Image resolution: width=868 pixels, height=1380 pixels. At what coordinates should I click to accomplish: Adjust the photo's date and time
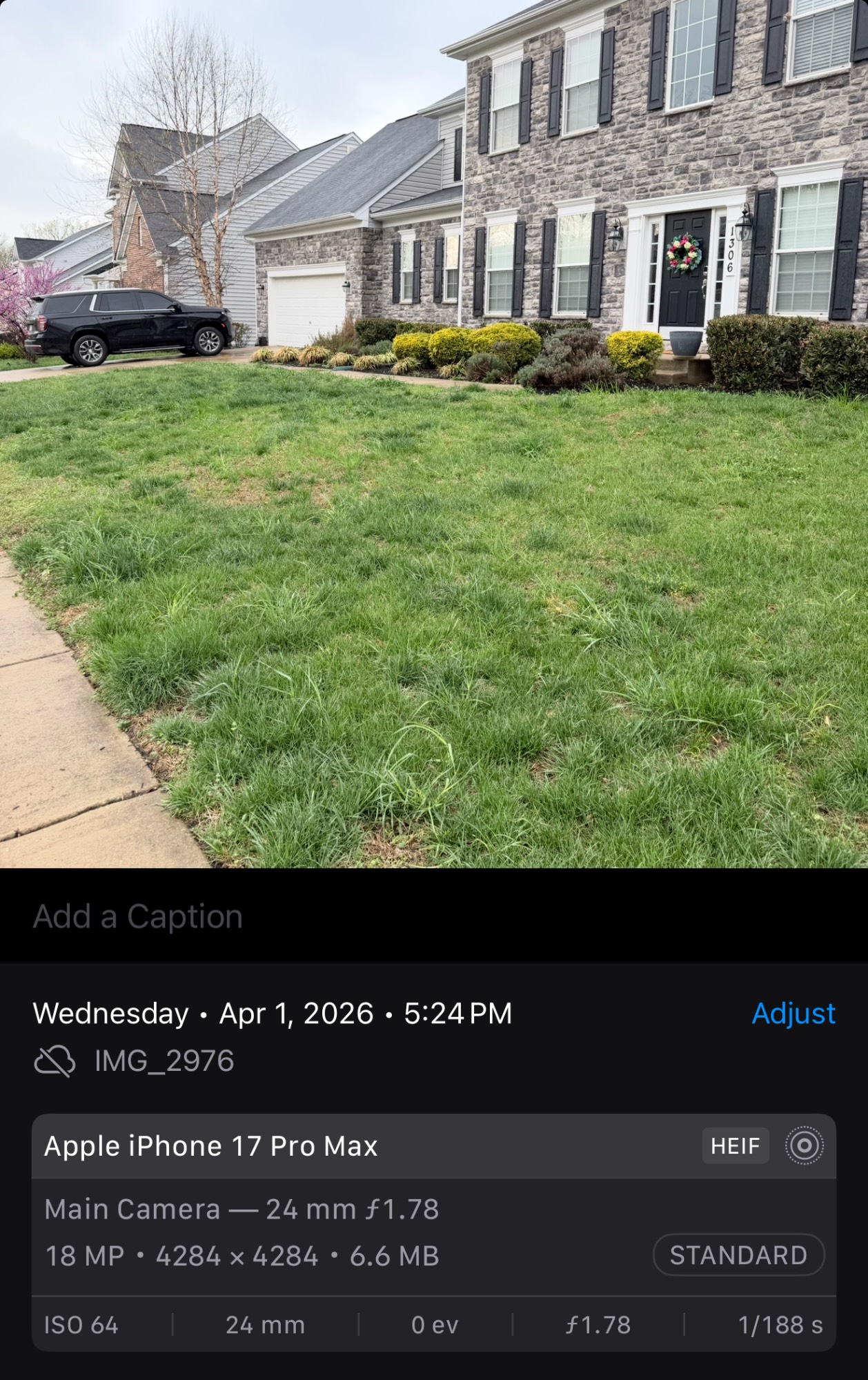click(x=793, y=1014)
